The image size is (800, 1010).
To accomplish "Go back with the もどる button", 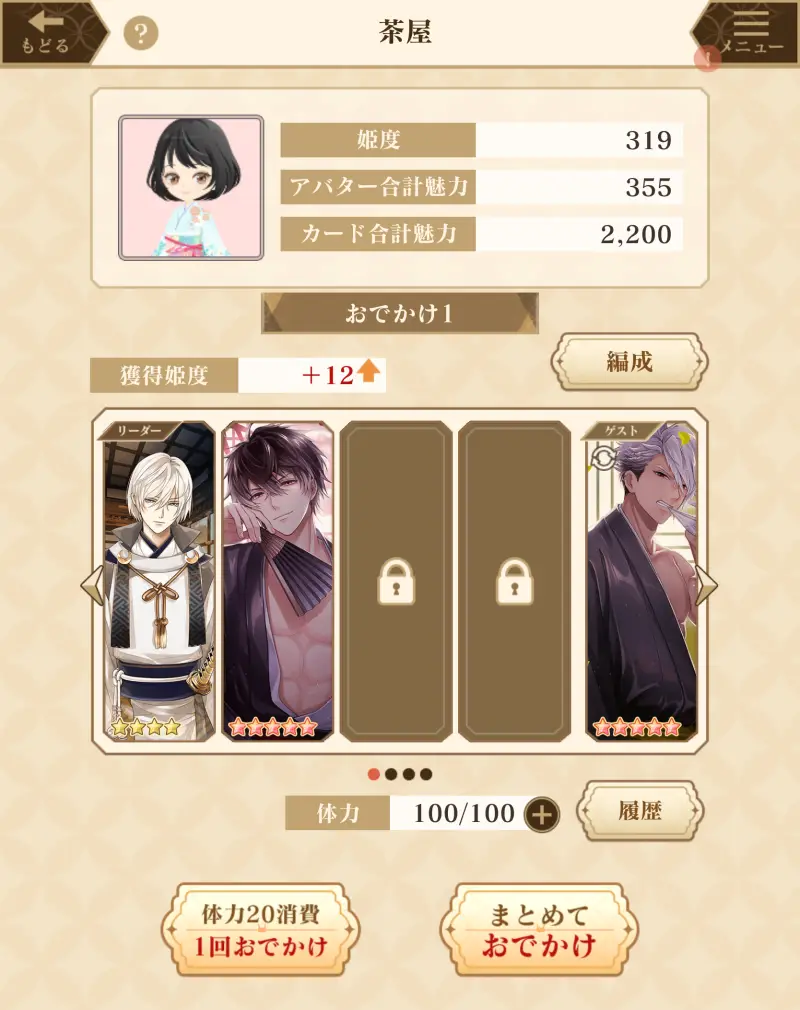I will coord(45,32).
